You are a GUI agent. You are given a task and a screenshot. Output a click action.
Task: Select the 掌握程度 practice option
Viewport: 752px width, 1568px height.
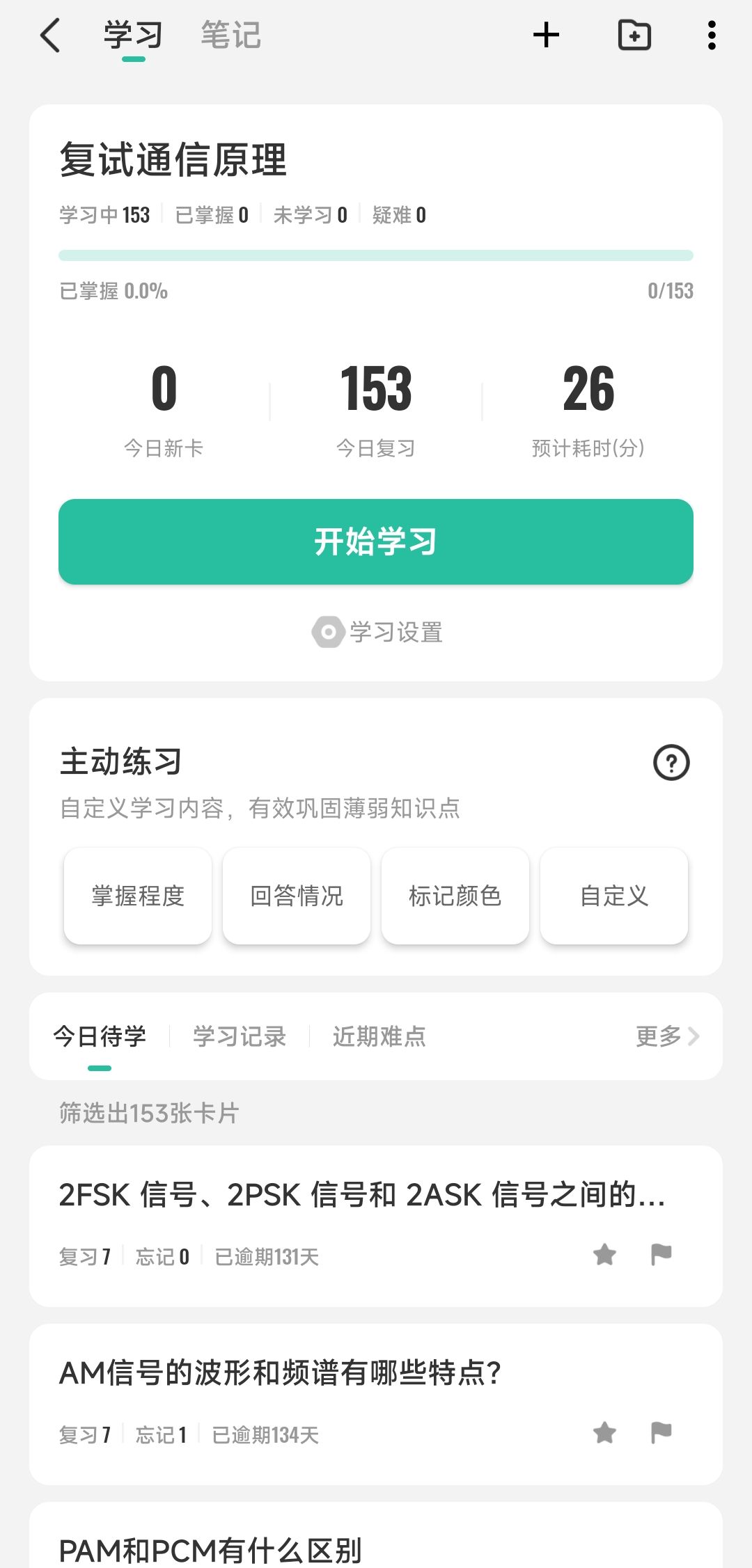pyautogui.click(x=138, y=896)
